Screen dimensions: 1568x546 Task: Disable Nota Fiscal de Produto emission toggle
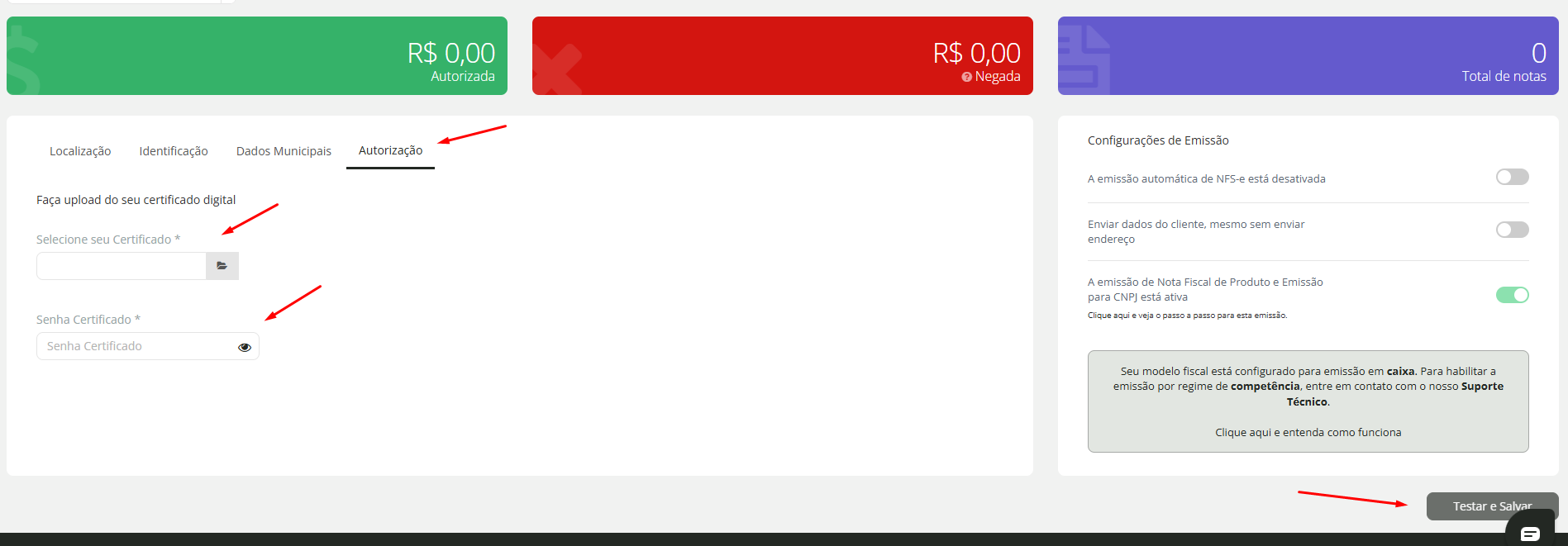(x=1512, y=295)
